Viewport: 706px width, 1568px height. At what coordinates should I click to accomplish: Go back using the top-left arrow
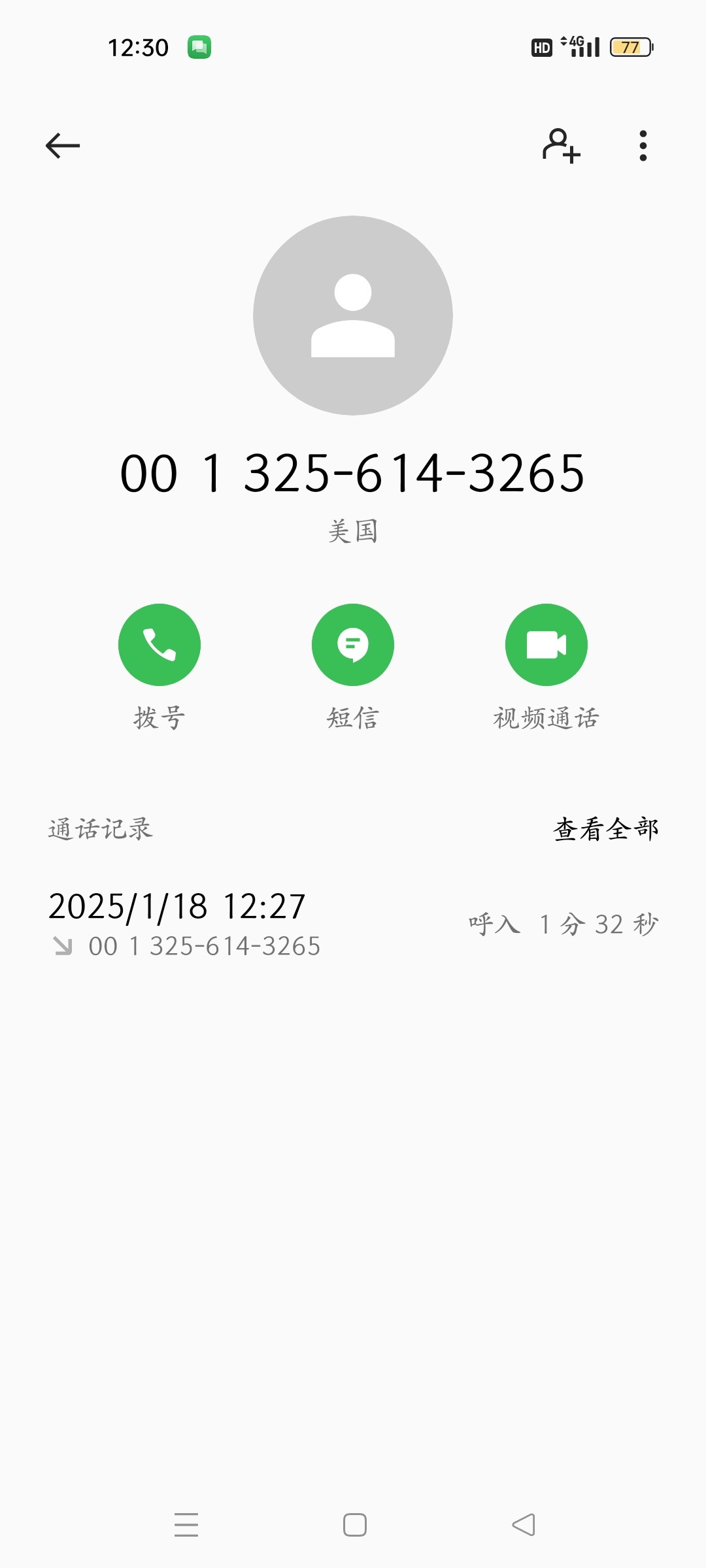click(x=63, y=145)
